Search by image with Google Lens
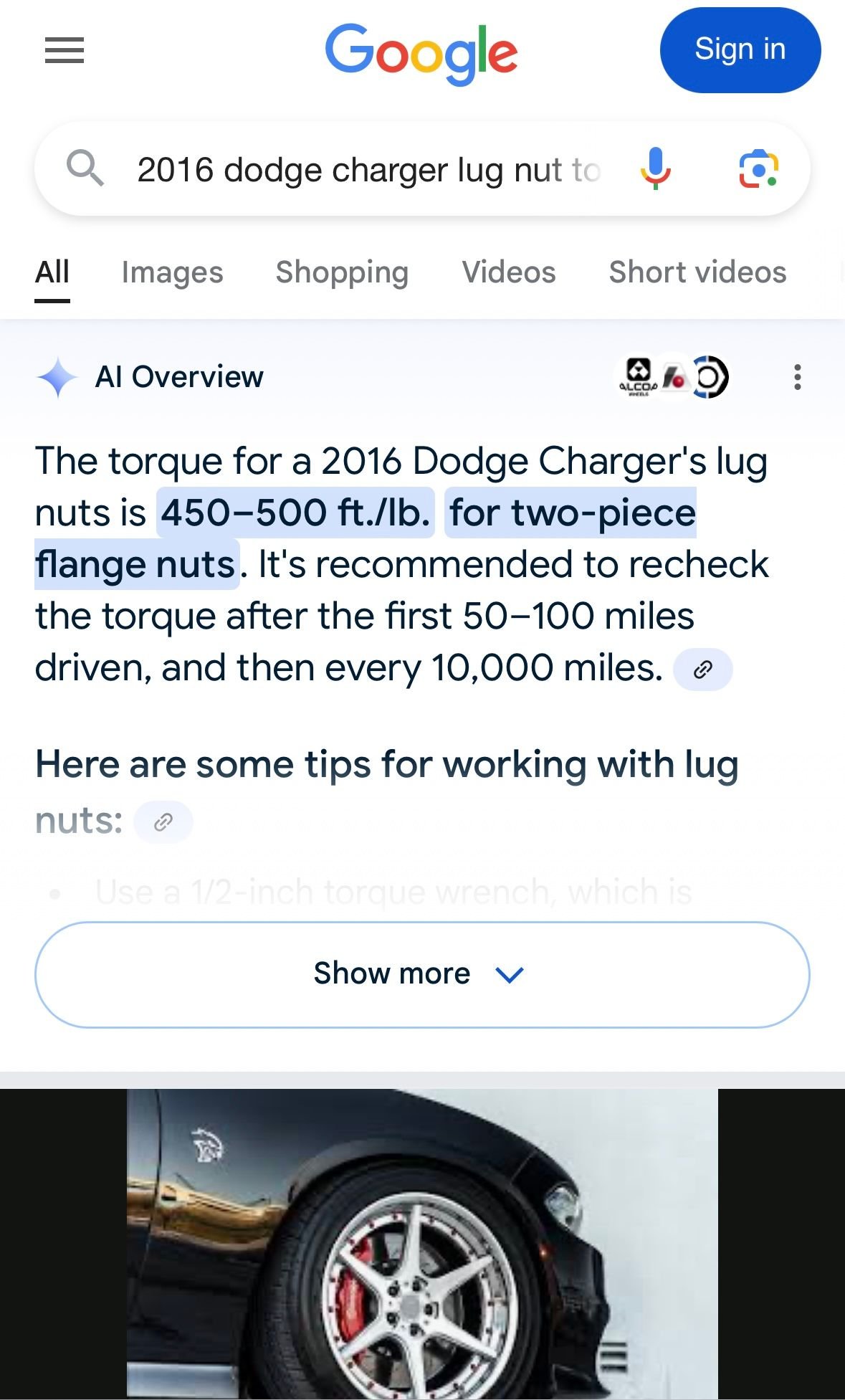The width and height of the screenshot is (845, 1400). (x=758, y=169)
